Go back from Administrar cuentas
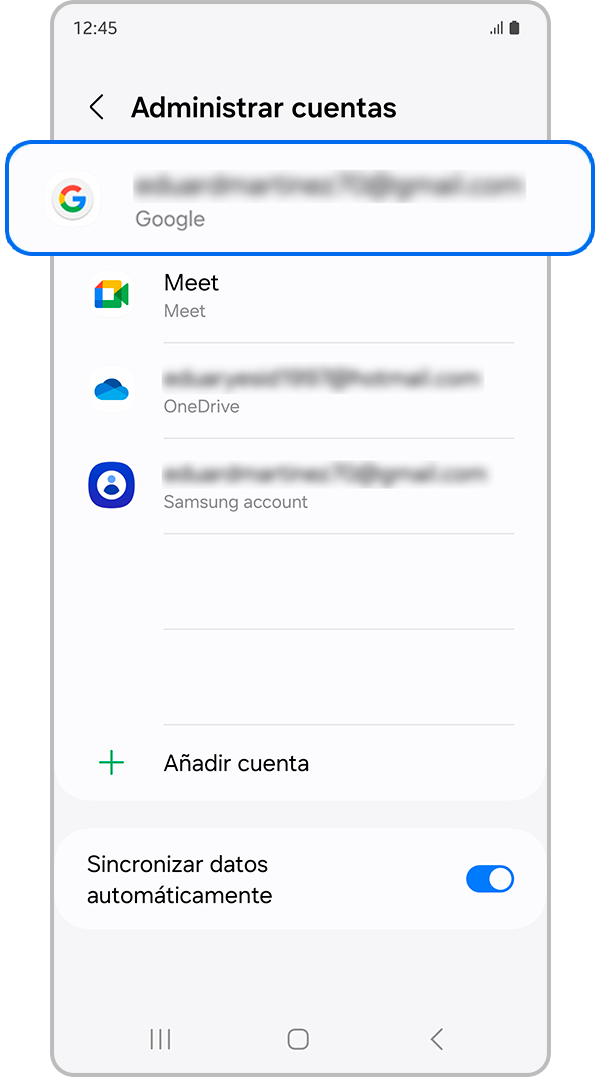Screen dimensions: 600x1077 [x=97, y=108]
